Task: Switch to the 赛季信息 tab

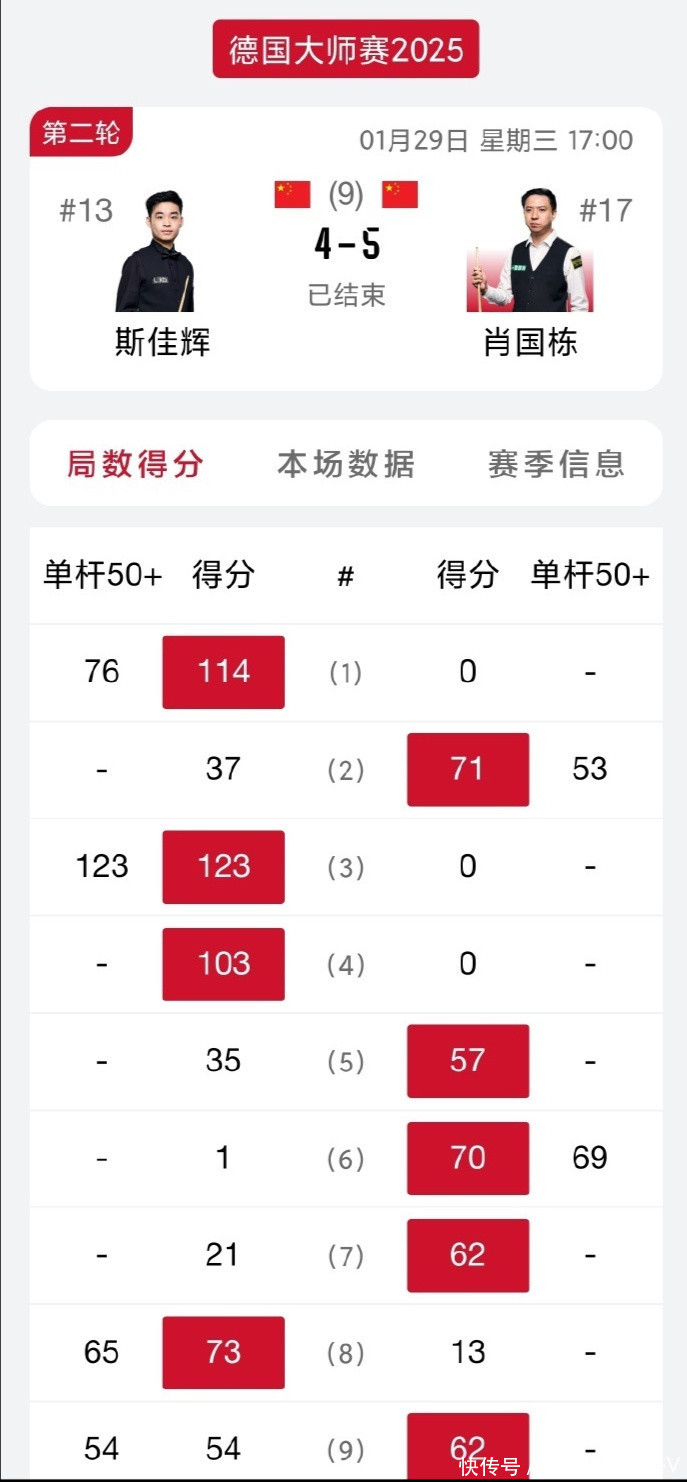Action: [556, 464]
